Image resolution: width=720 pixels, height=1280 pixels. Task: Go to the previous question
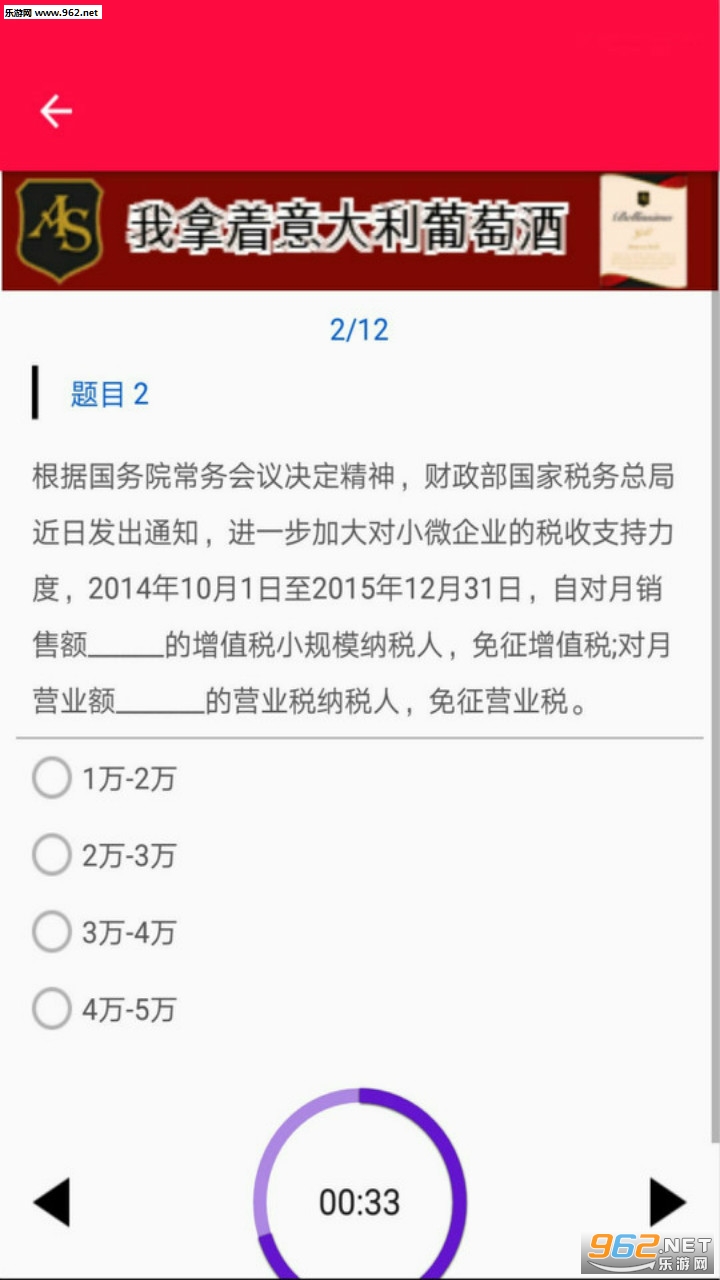(52, 1201)
